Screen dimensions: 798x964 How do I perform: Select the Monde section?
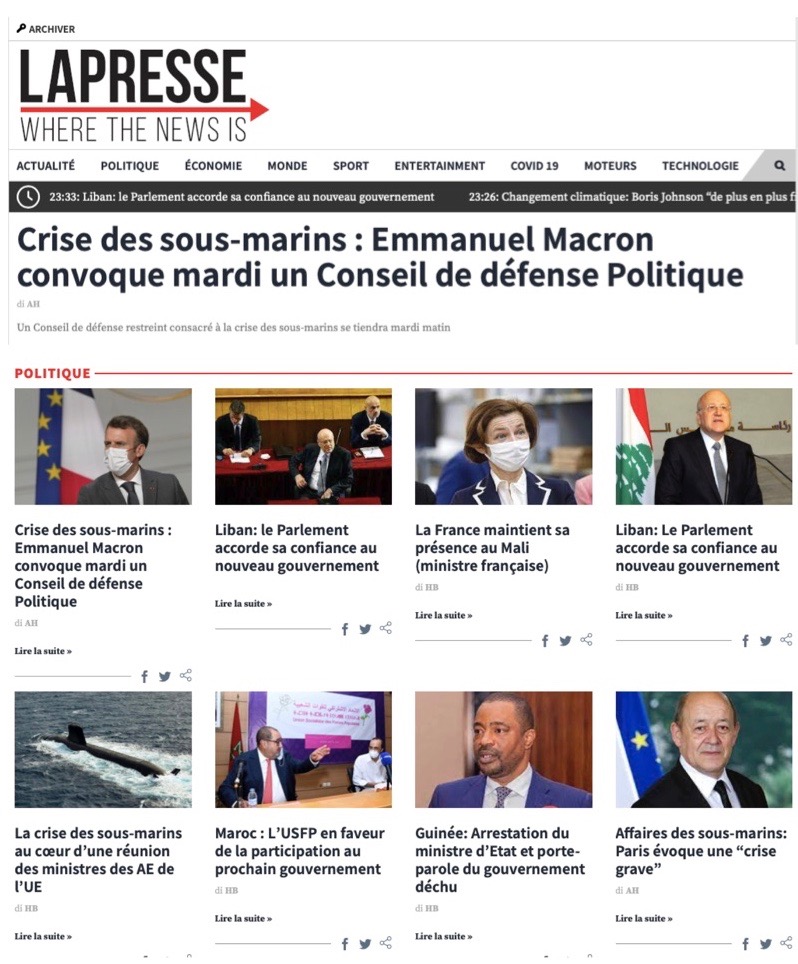pos(287,166)
